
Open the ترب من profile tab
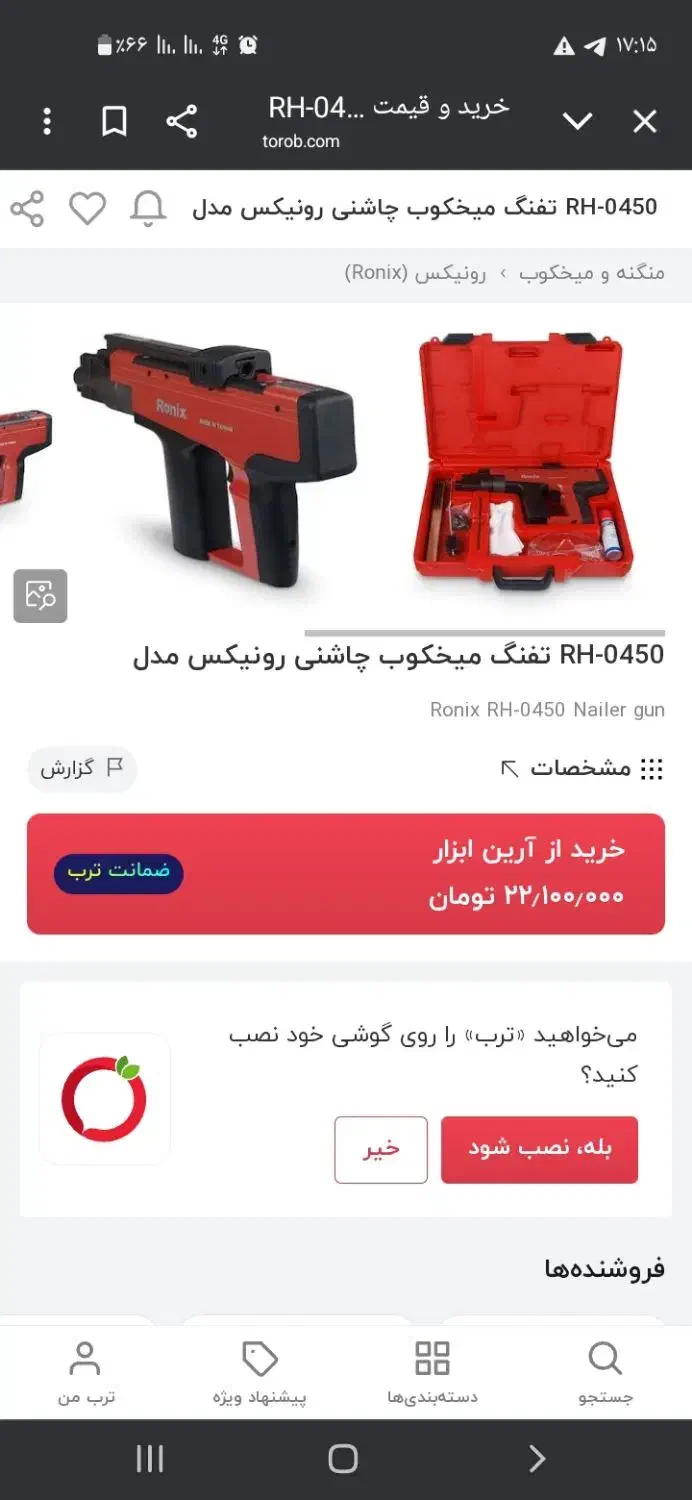coord(86,1373)
